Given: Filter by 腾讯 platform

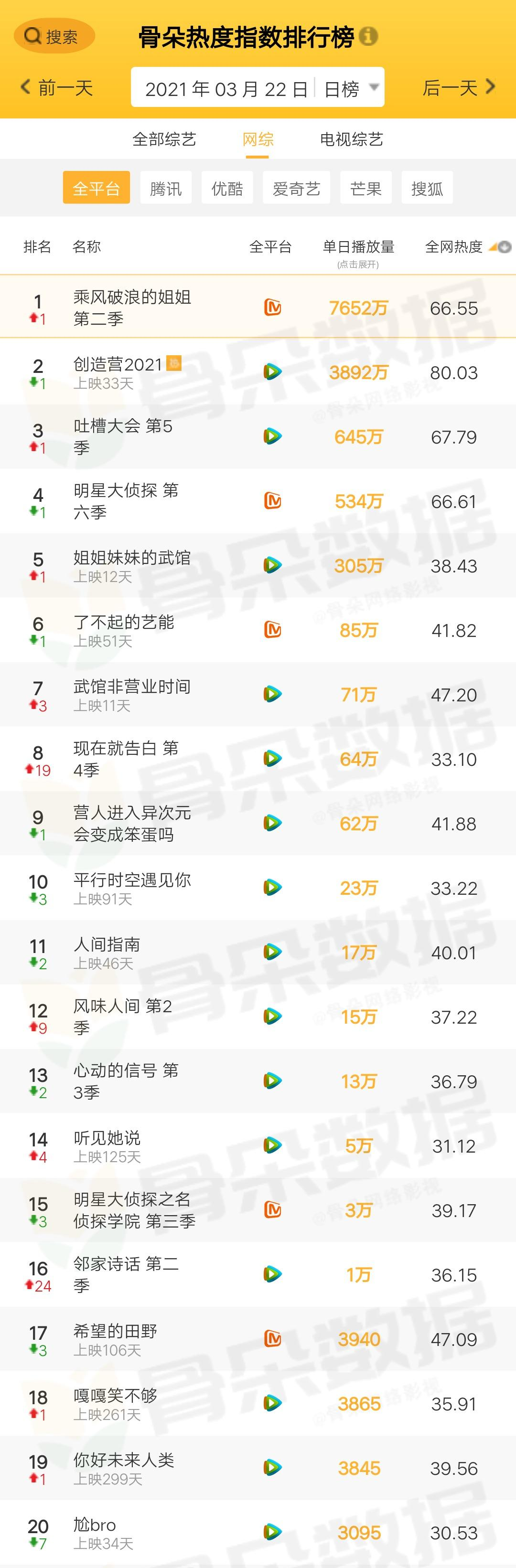Looking at the screenshot, I should 166,188.
